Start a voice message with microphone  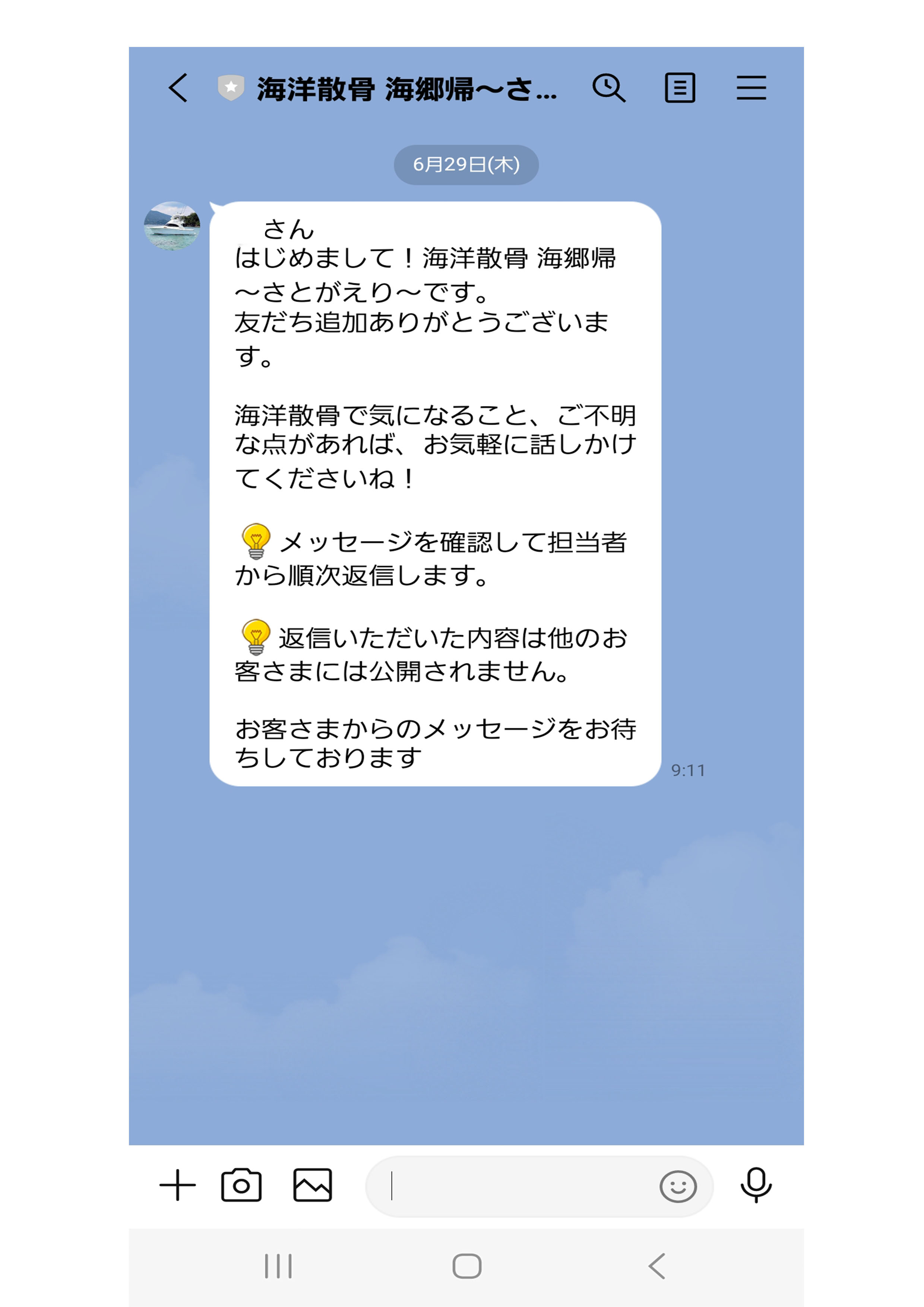tap(756, 1185)
